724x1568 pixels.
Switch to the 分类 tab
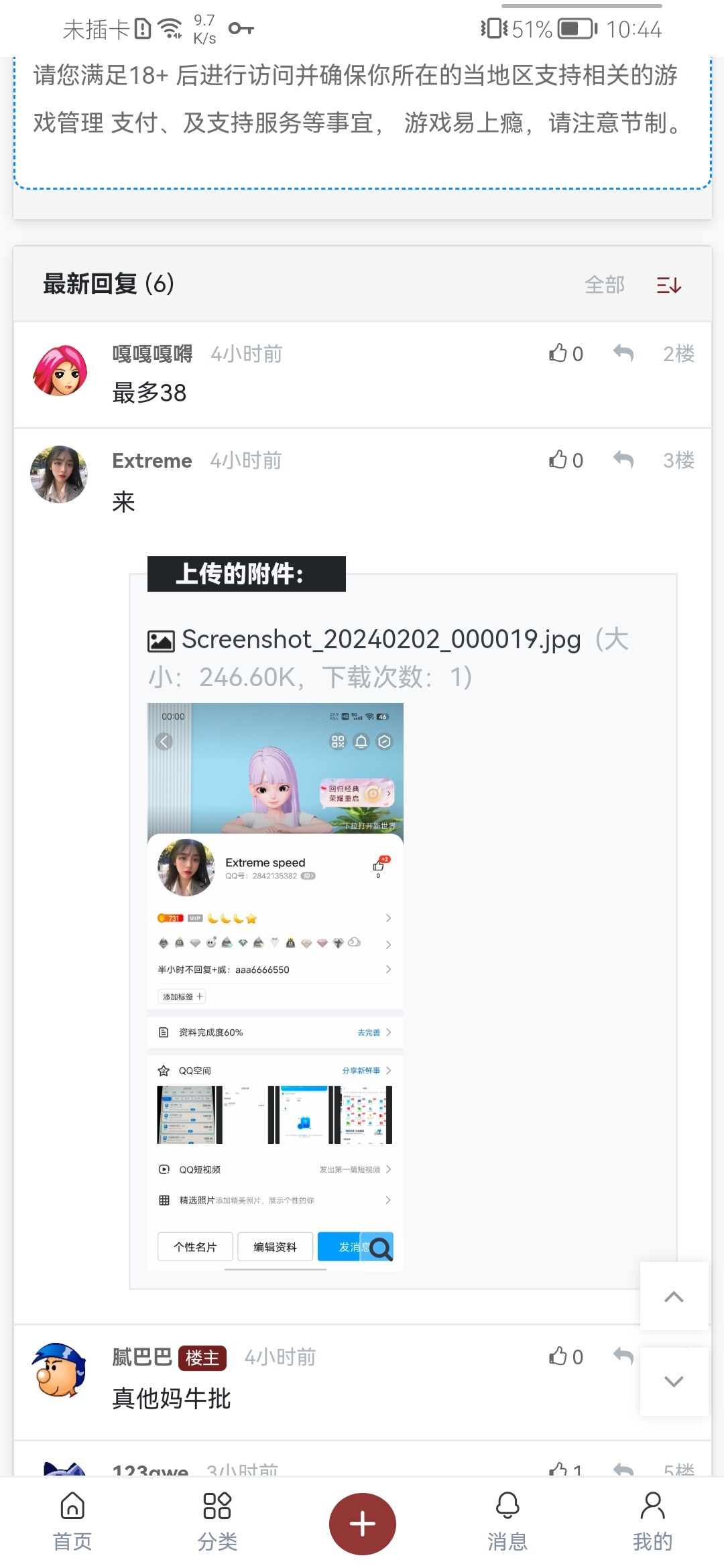[217, 1522]
